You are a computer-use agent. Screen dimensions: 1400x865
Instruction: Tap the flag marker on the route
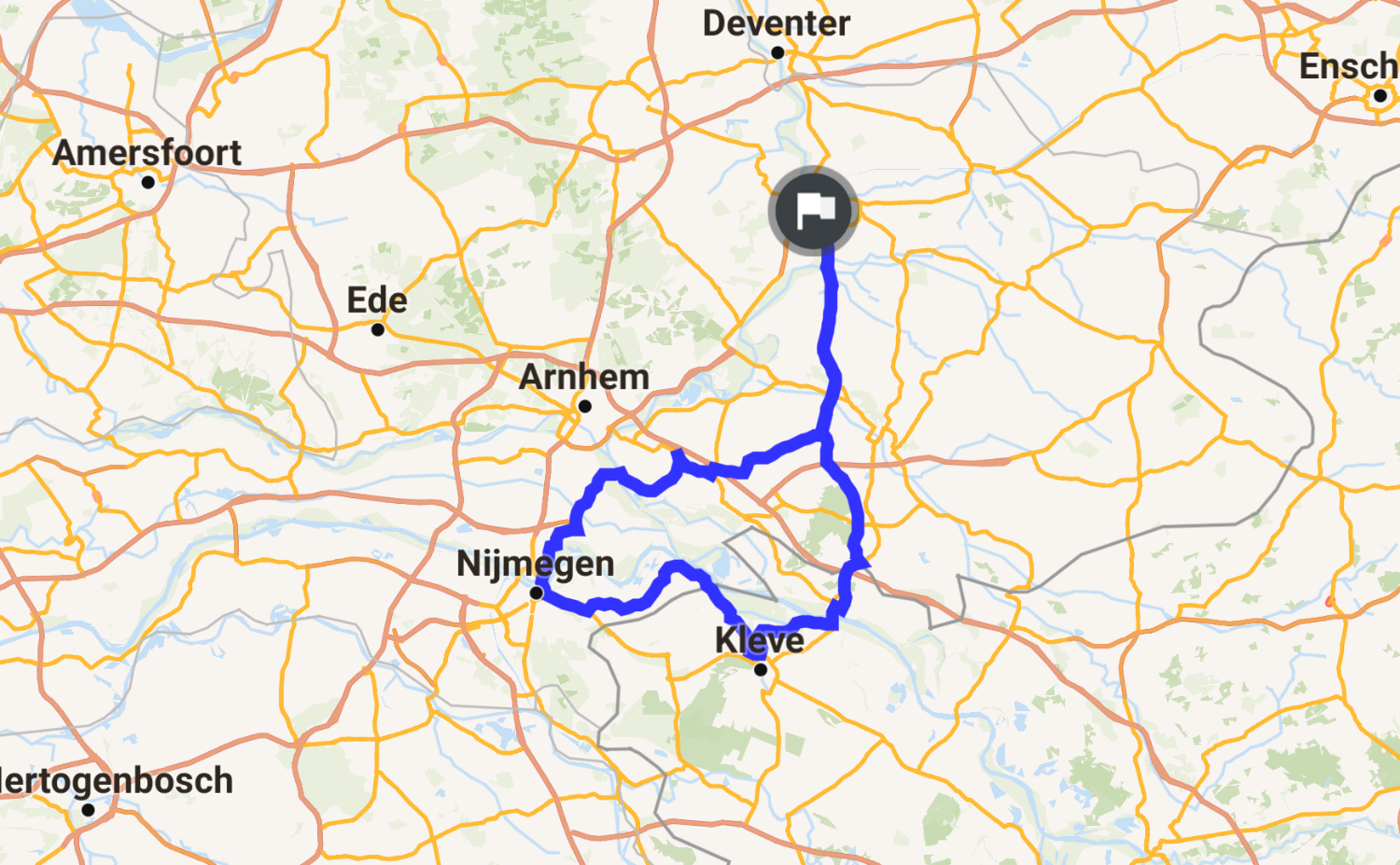(813, 211)
